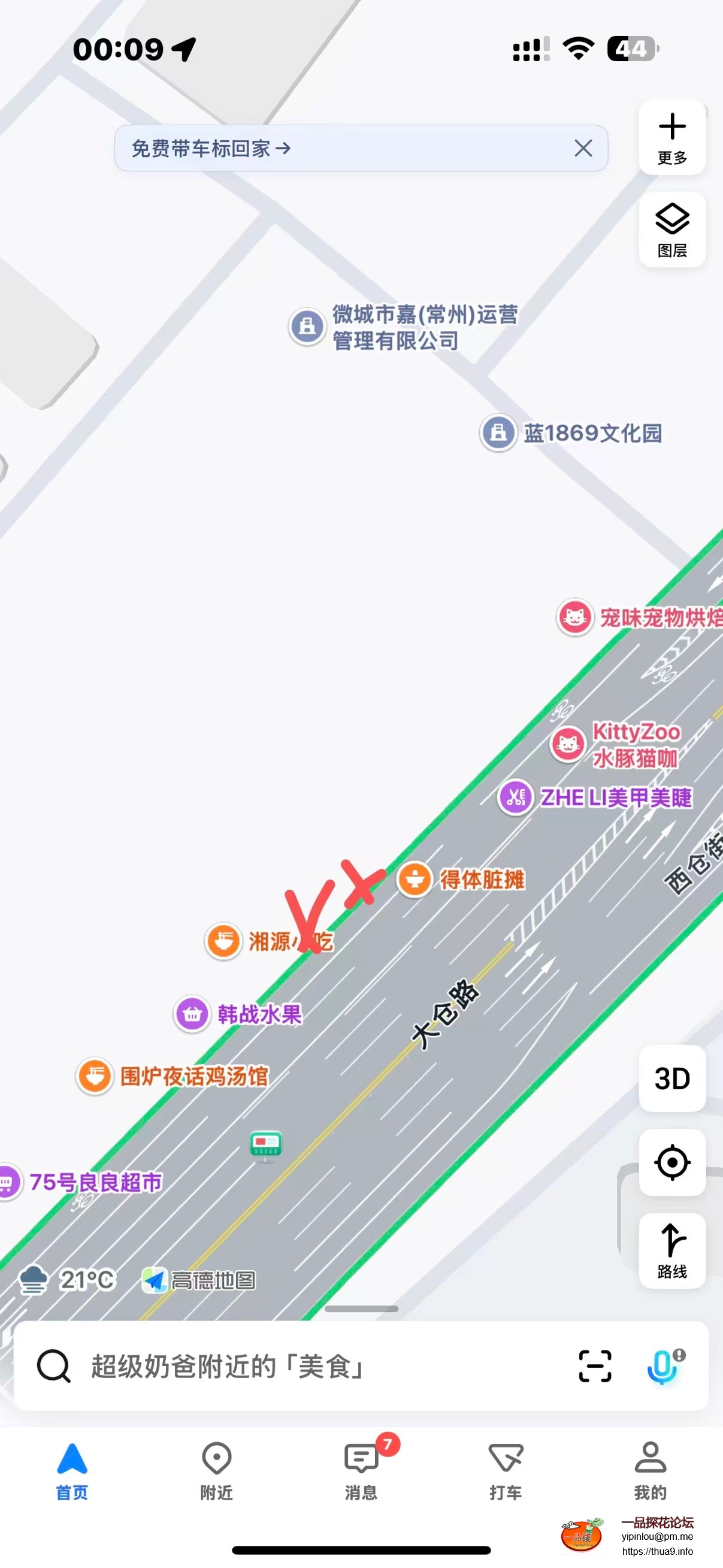This screenshot has width=723, height=1568.
Task: Tap the weather 21°C icon
Action: pyautogui.click(x=34, y=1279)
